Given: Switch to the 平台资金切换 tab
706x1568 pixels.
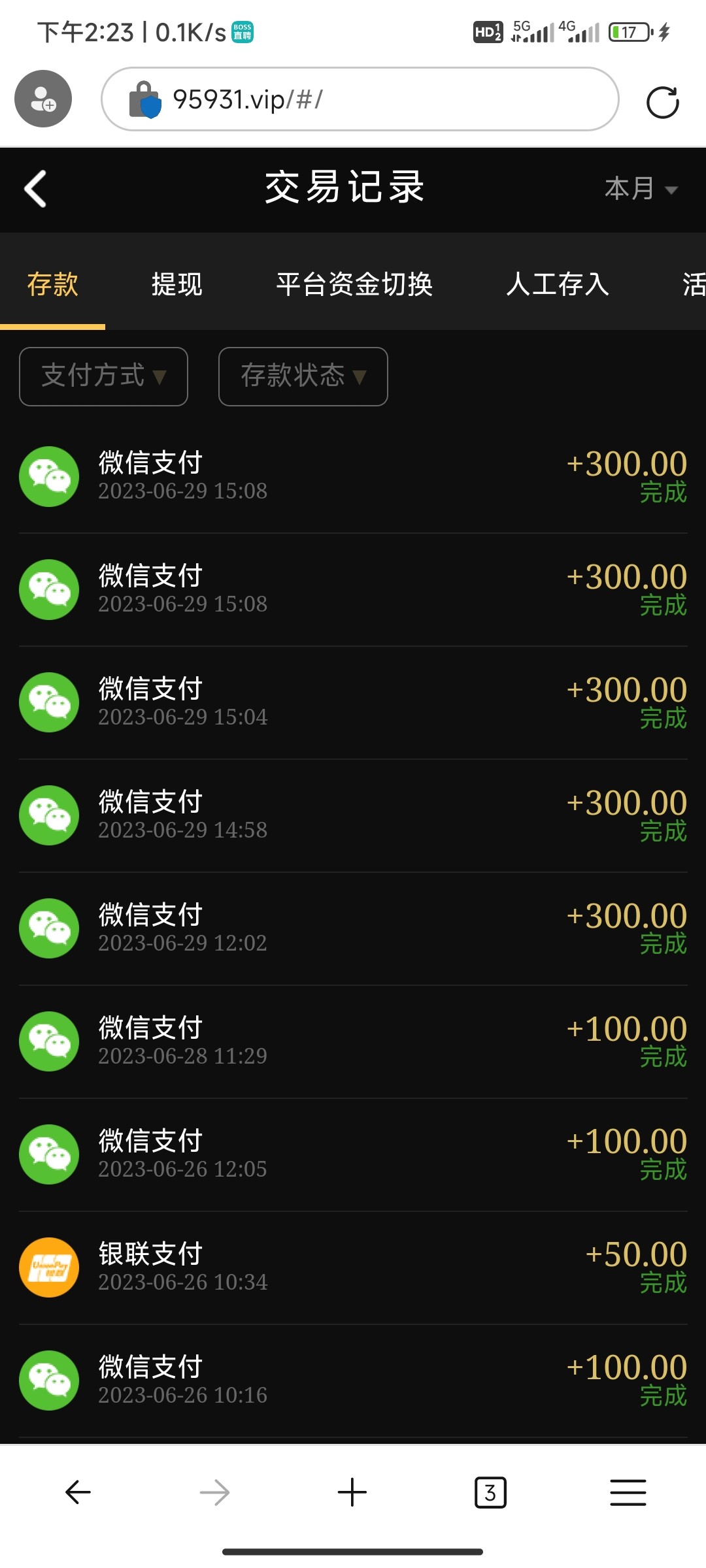Looking at the screenshot, I should tap(354, 284).
